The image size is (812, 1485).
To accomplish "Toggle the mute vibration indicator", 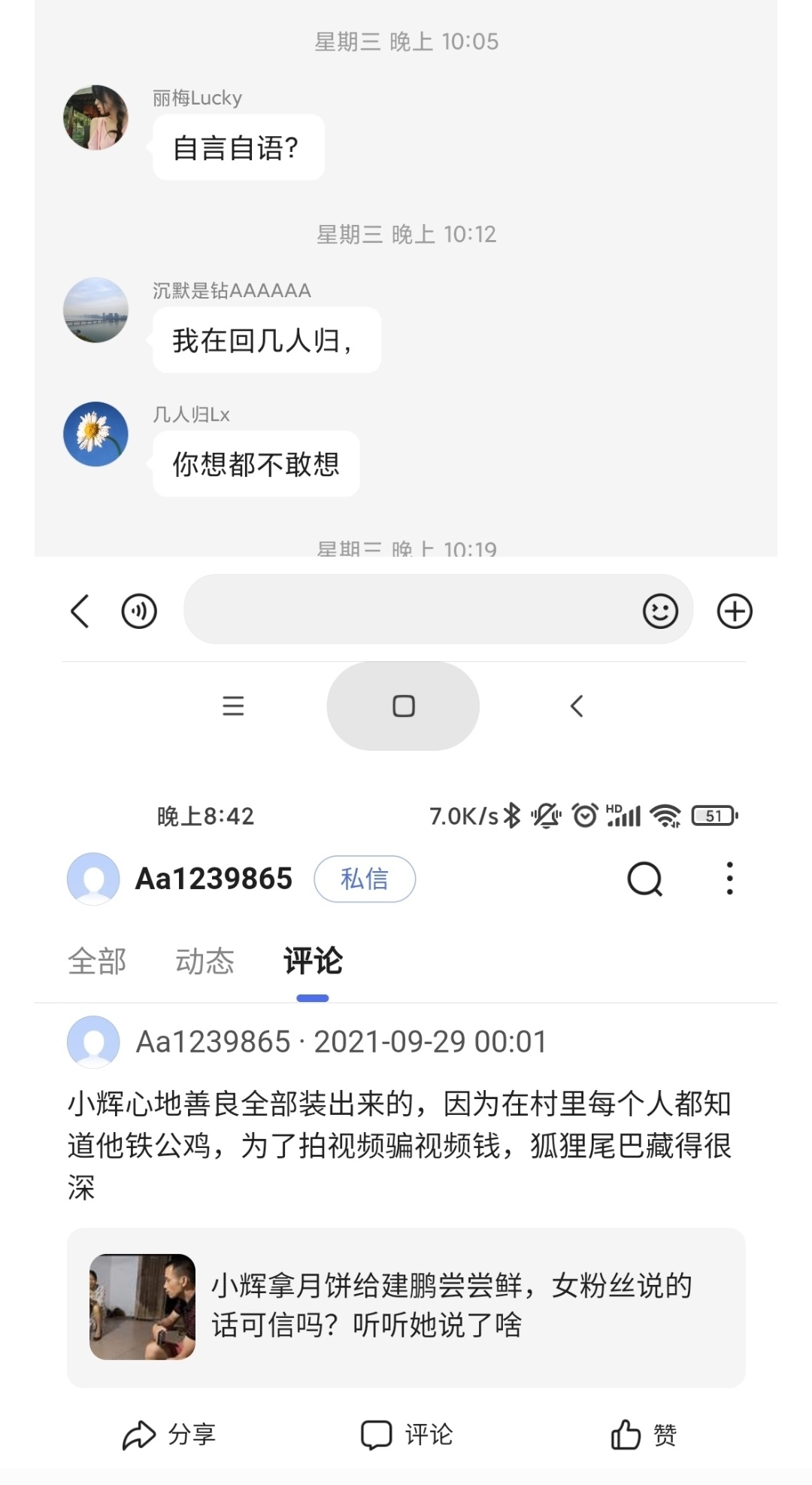I will pos(545,815).
